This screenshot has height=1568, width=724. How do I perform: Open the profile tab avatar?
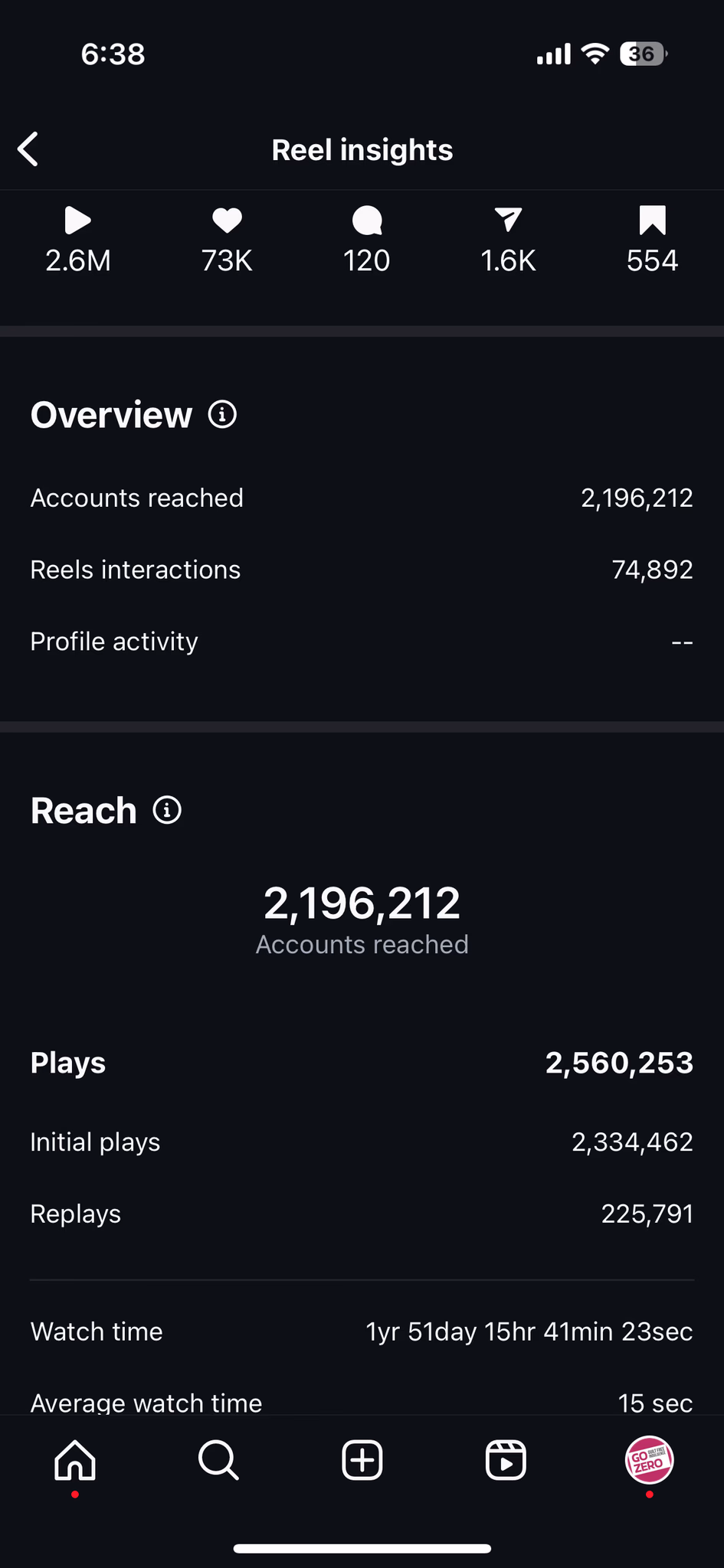coord(649,1460)
